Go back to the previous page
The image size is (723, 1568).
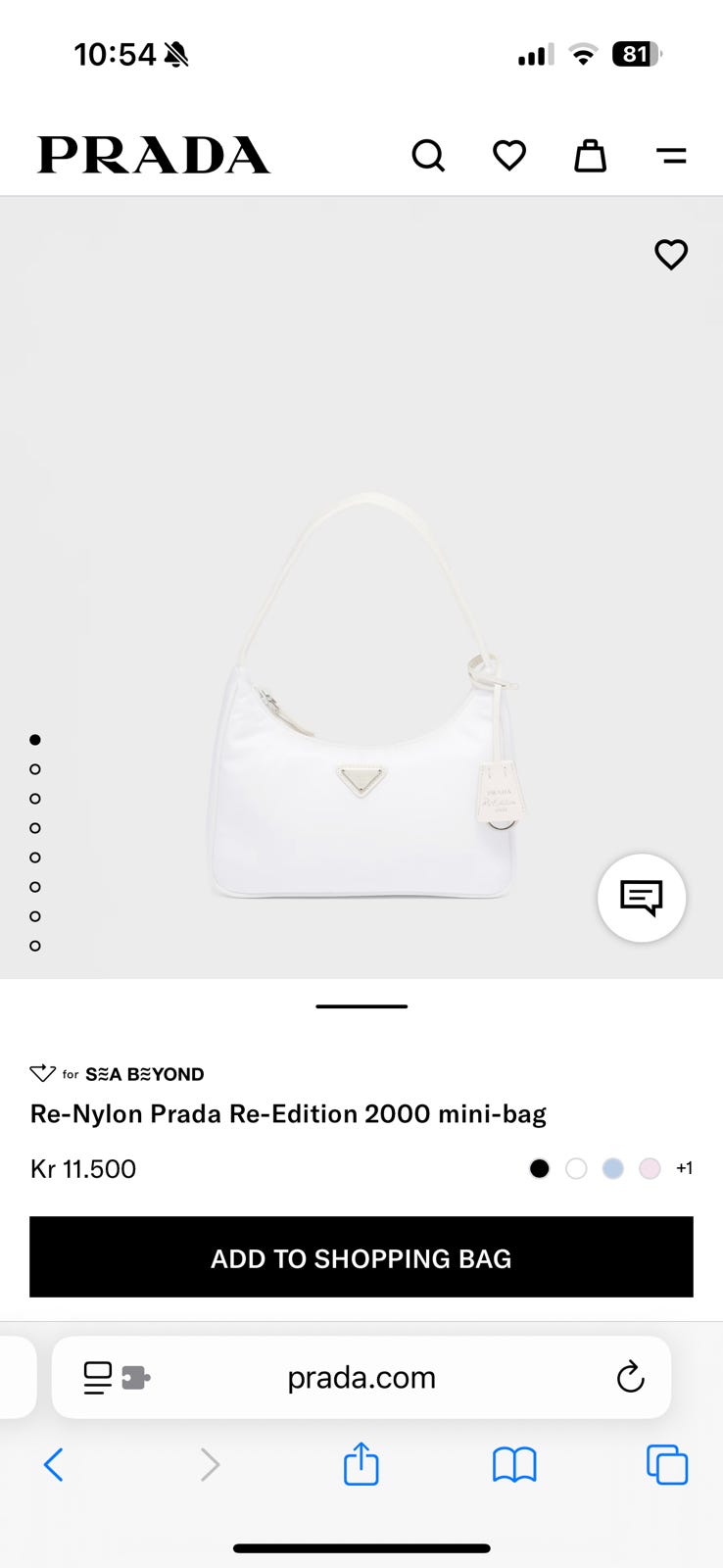pyautogui.click(x=54, y=1465)
